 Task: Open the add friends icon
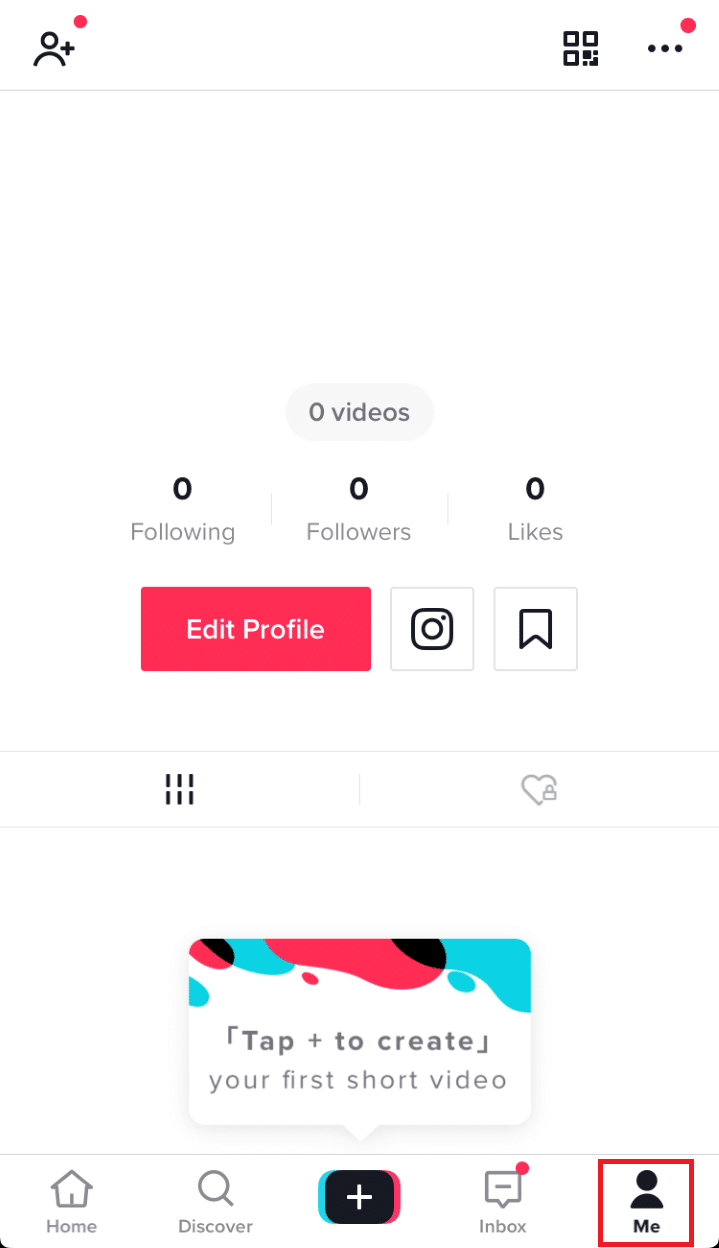54,48
